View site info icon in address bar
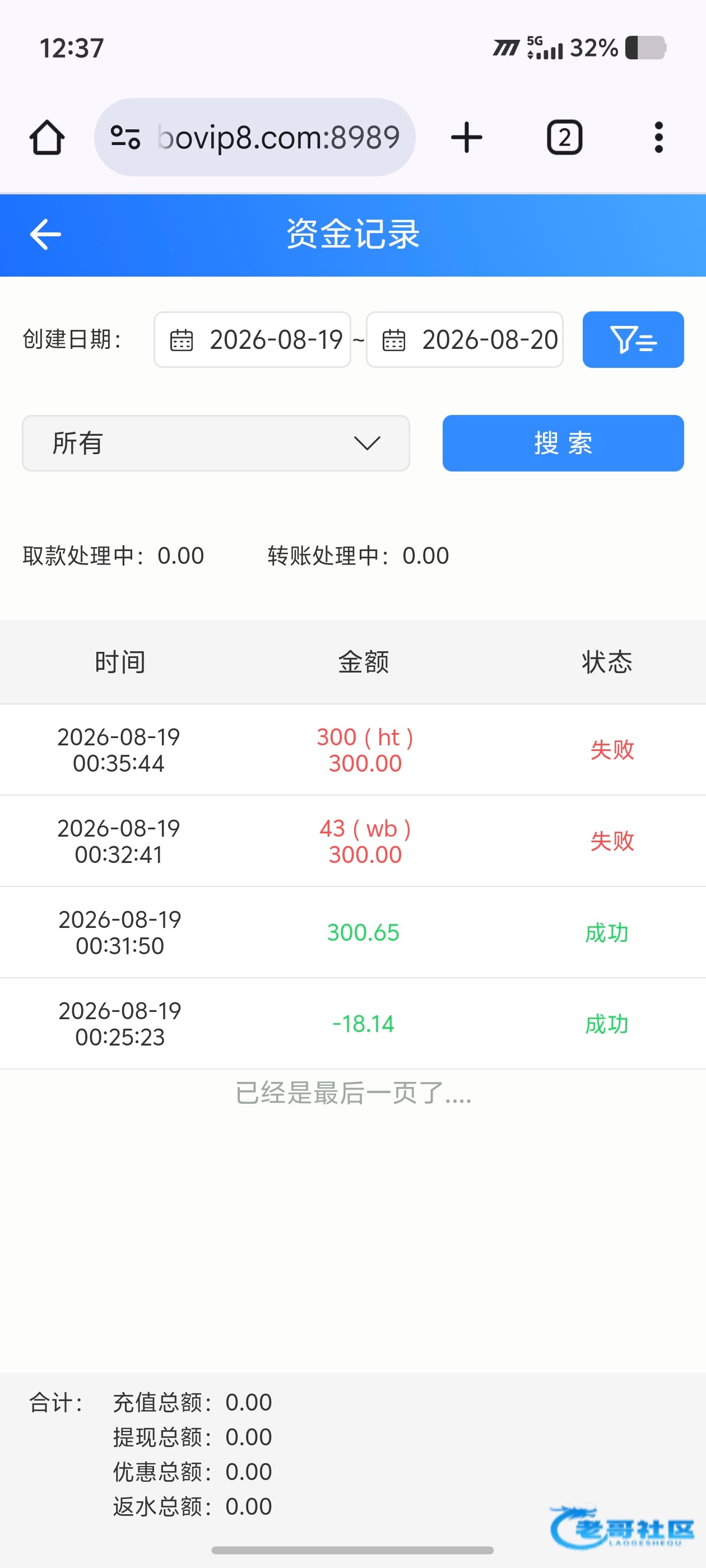Screen dimensions: 706x1568 126,138
